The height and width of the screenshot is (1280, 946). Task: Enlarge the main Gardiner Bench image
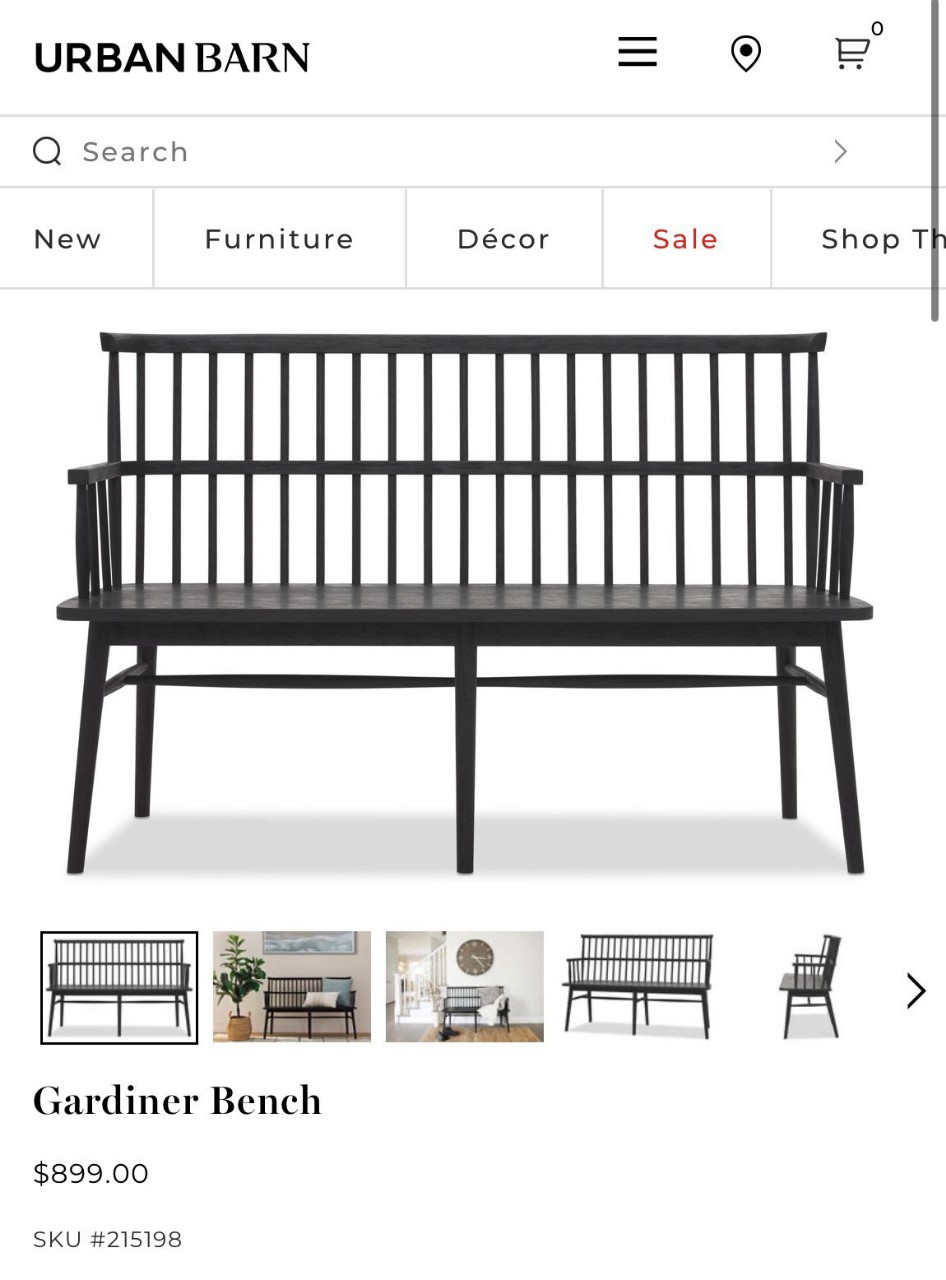465,600
